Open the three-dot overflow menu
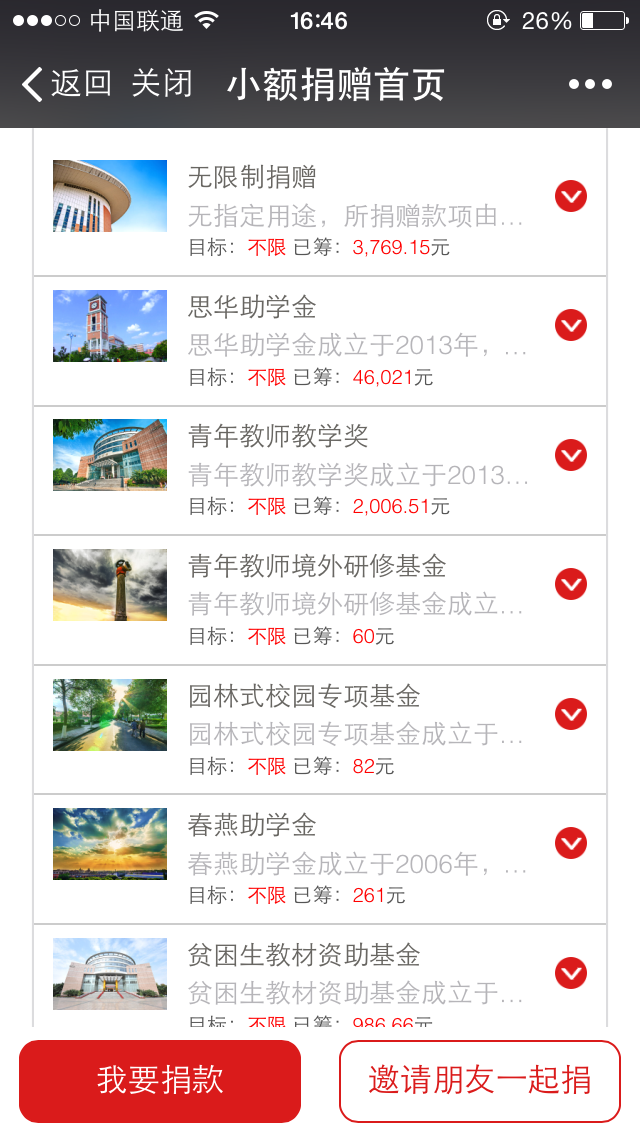Image resolution: width=640 pixels, height=1136 pixels. pos(590,84)
